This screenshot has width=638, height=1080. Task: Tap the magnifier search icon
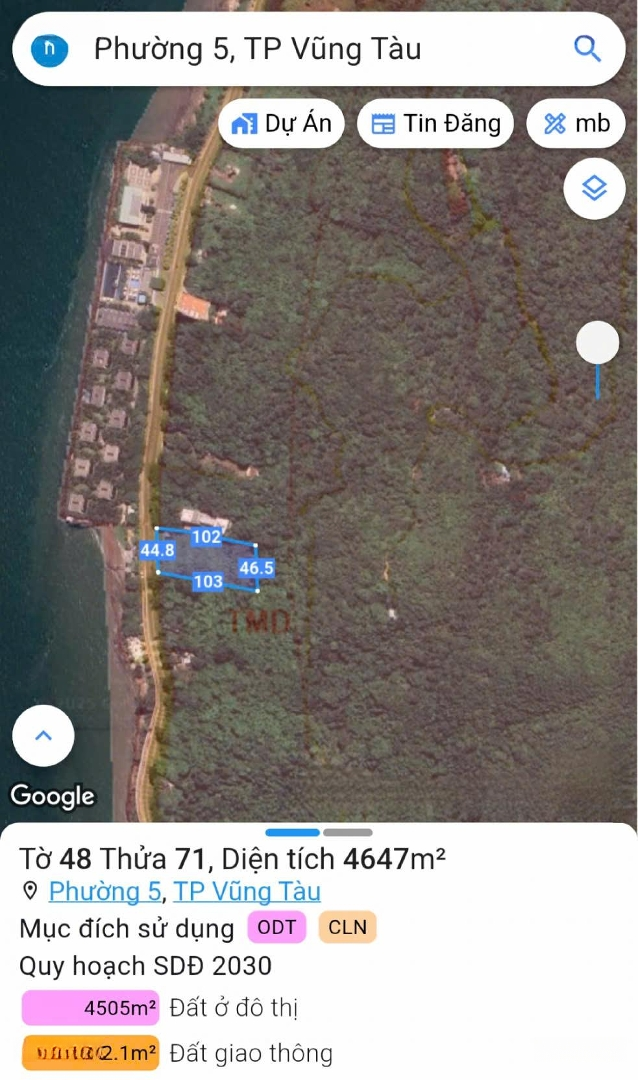pos(586,48)
